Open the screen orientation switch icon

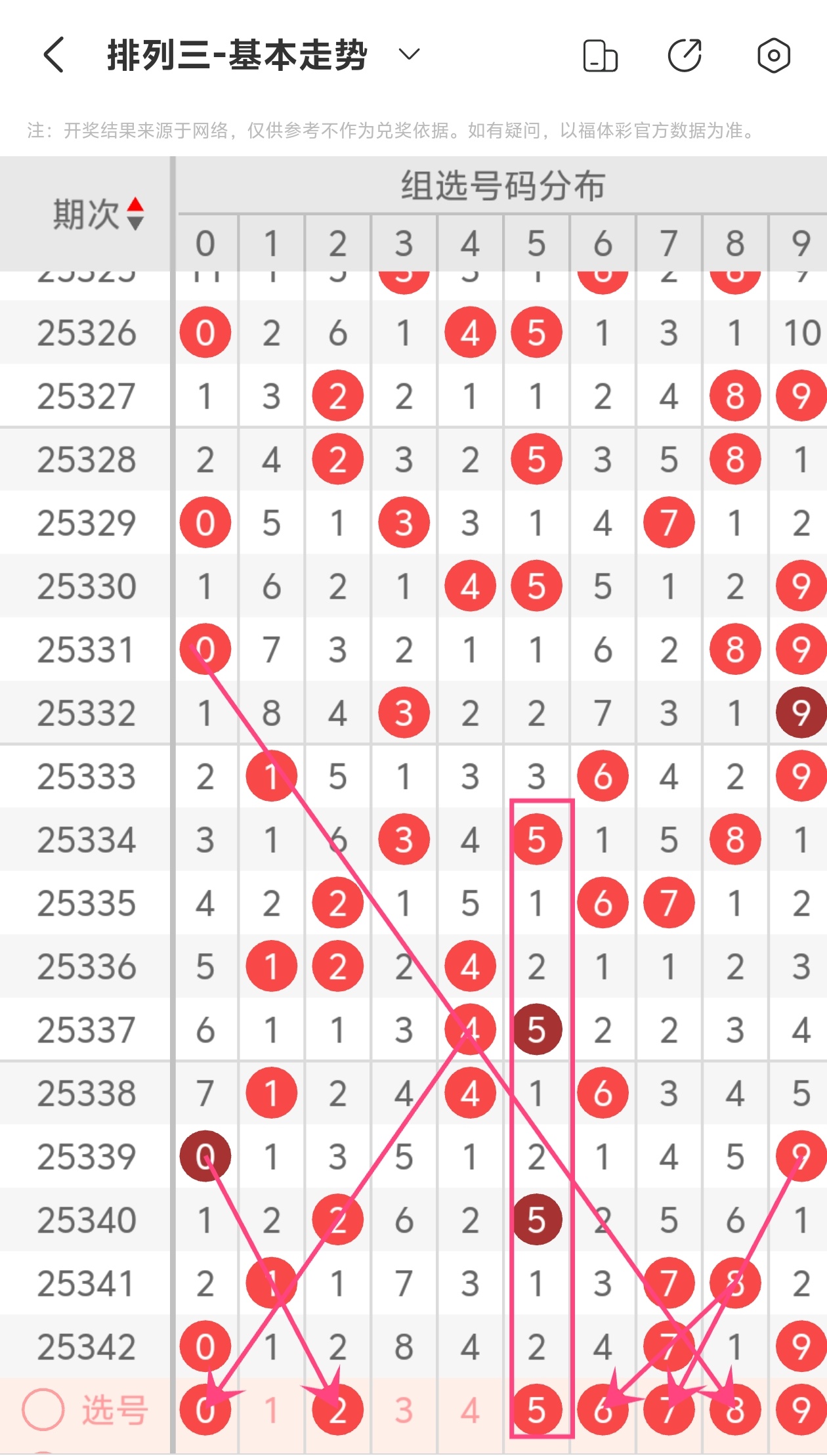click(600, 56)
